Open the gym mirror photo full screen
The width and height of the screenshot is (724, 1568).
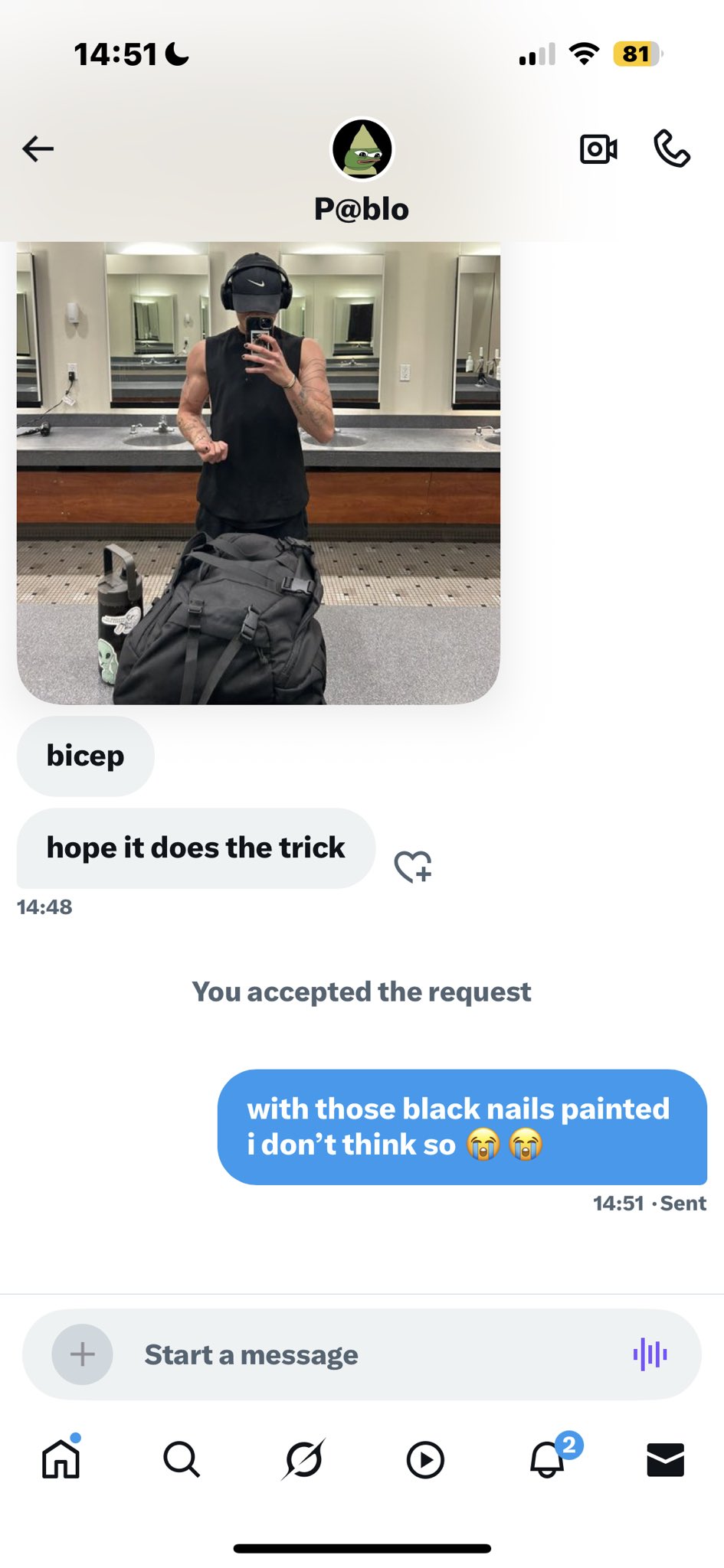pyautogui.click(x=258, y=472)
